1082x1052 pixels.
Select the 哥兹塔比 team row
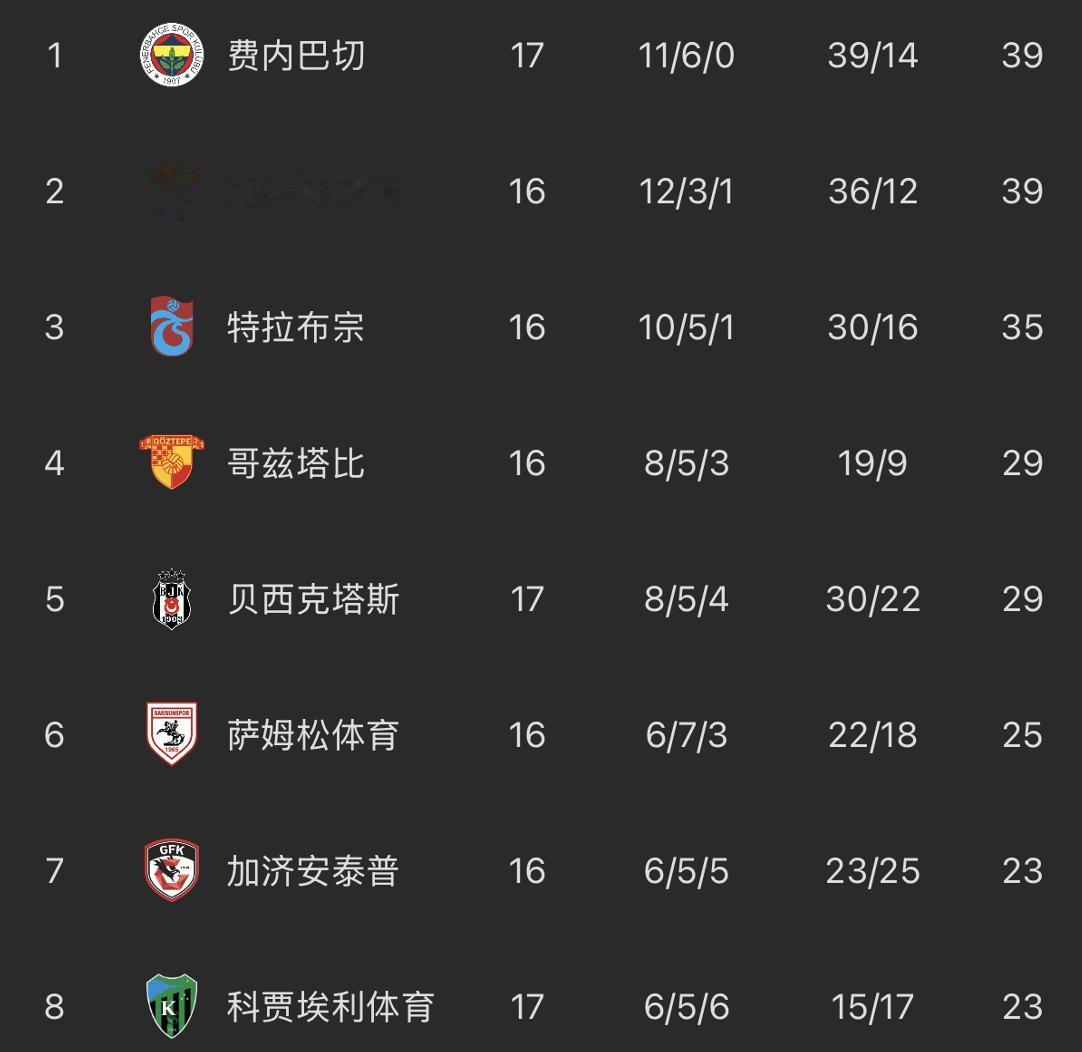[x=296, y=463]
